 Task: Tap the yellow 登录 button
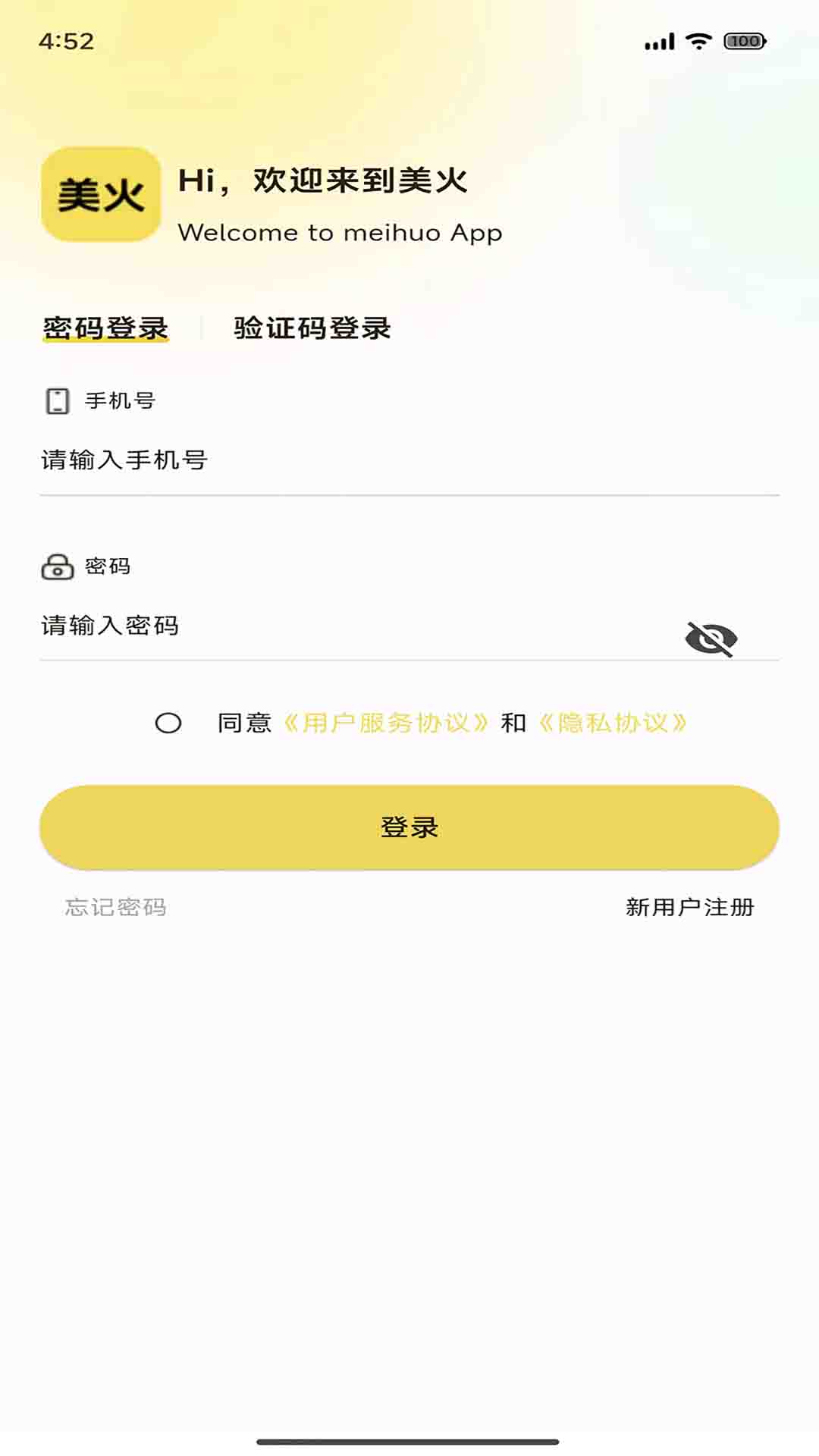[409, 827]
